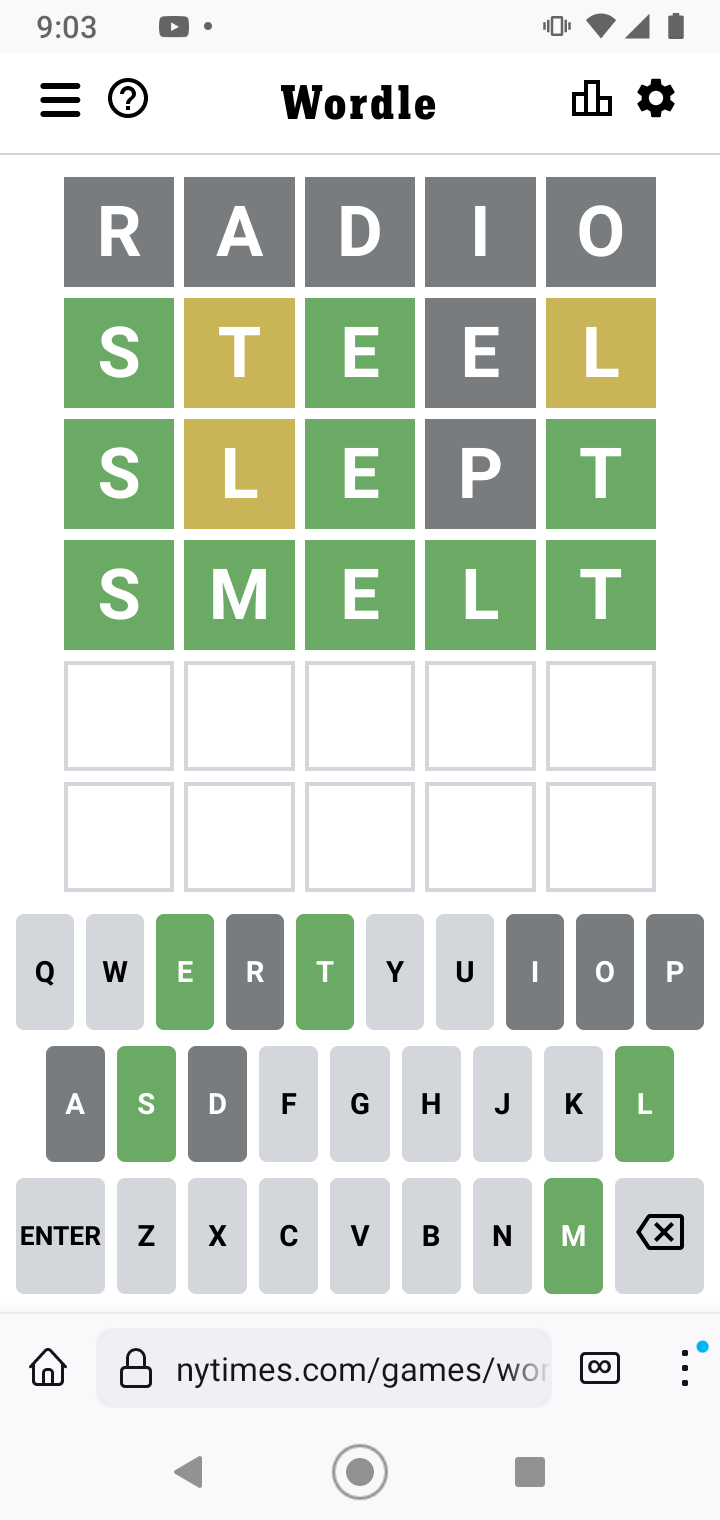Tap the browser address bar
720x1520 pixels.
(x=324, y=1368)
